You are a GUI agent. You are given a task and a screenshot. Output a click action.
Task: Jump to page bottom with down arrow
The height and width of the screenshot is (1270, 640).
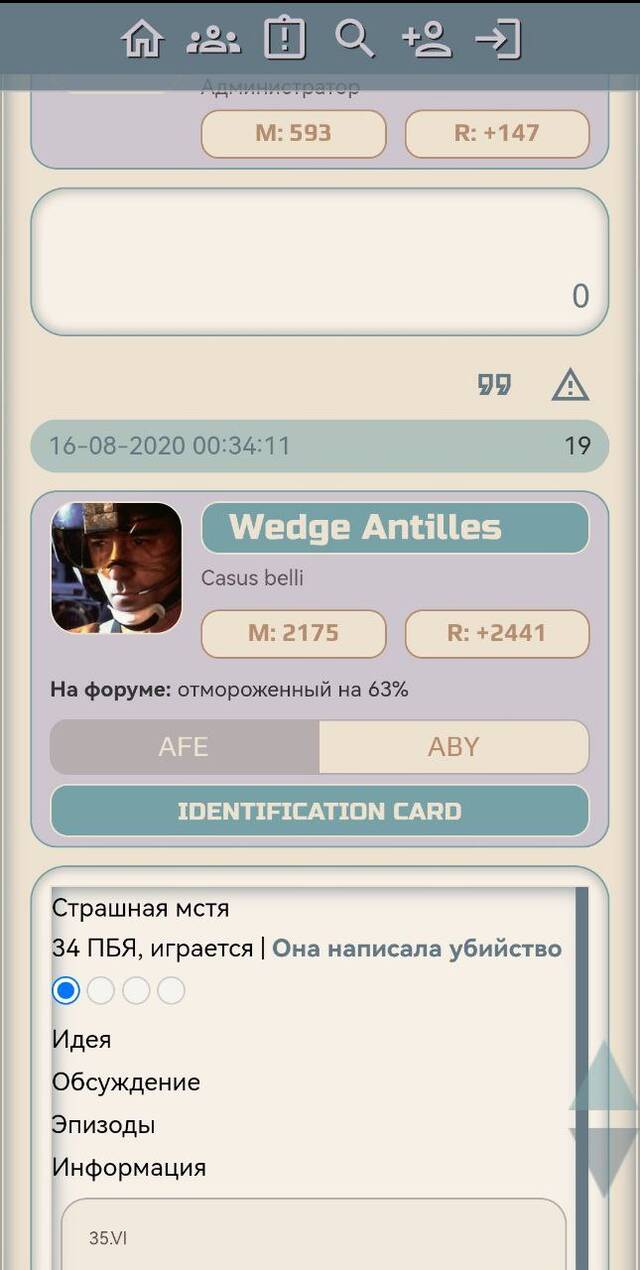[603, 1162]
